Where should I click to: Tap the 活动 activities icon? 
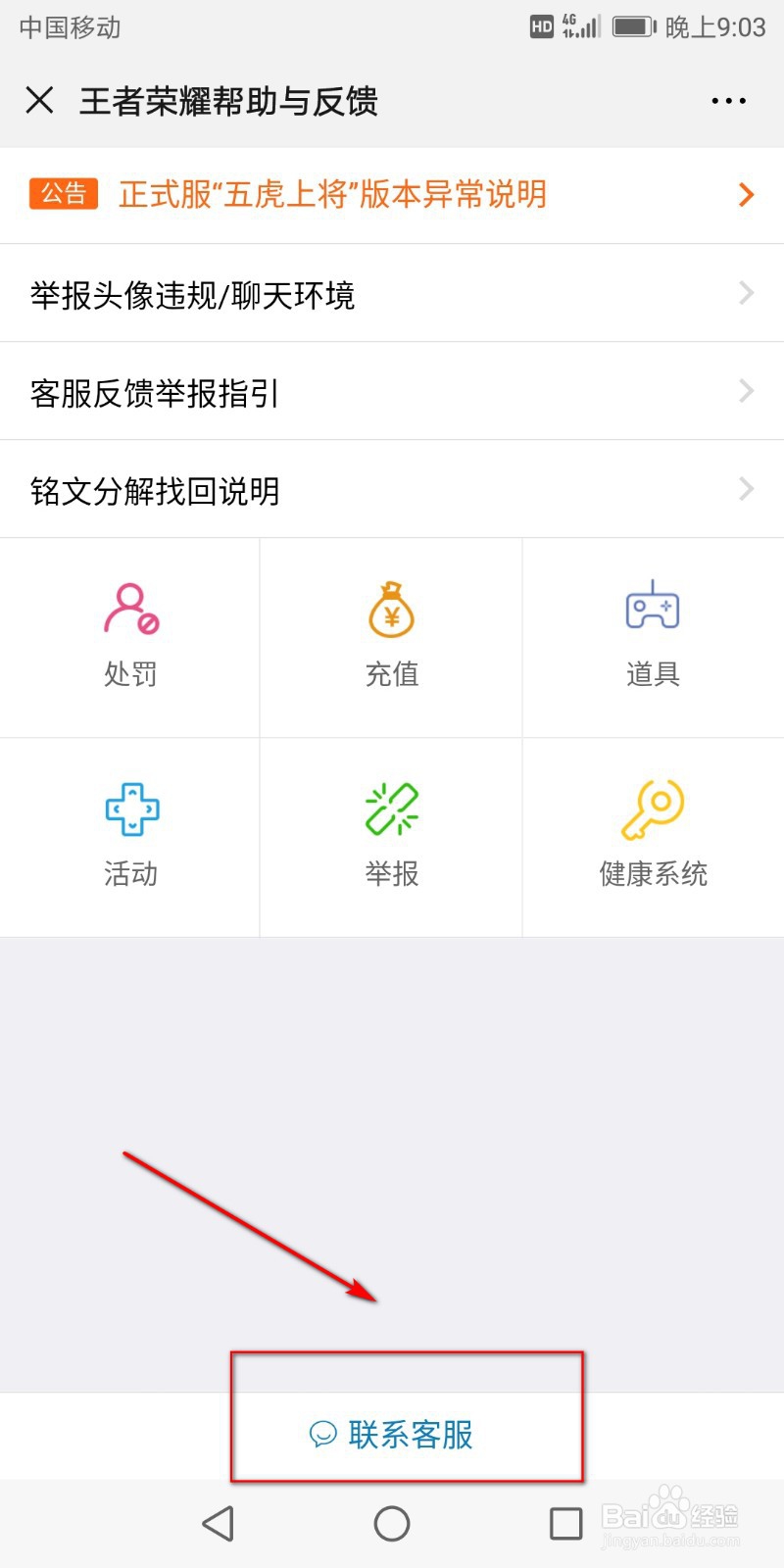pyautogui.click(x=130, y=833)
